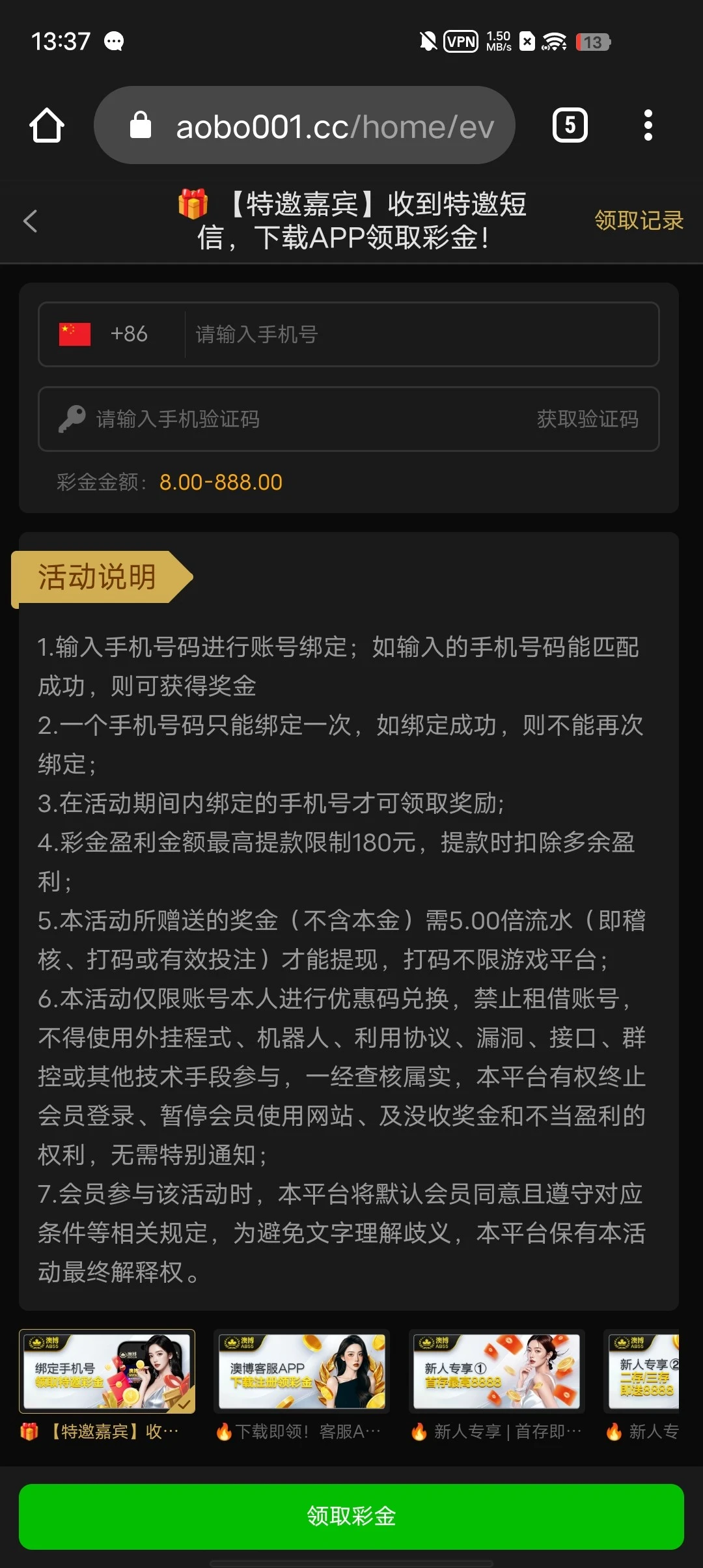This screenshot has height=1568, width=703.
Task: Click the padlock icon in the address bar
Action: [x=139, y=125]
